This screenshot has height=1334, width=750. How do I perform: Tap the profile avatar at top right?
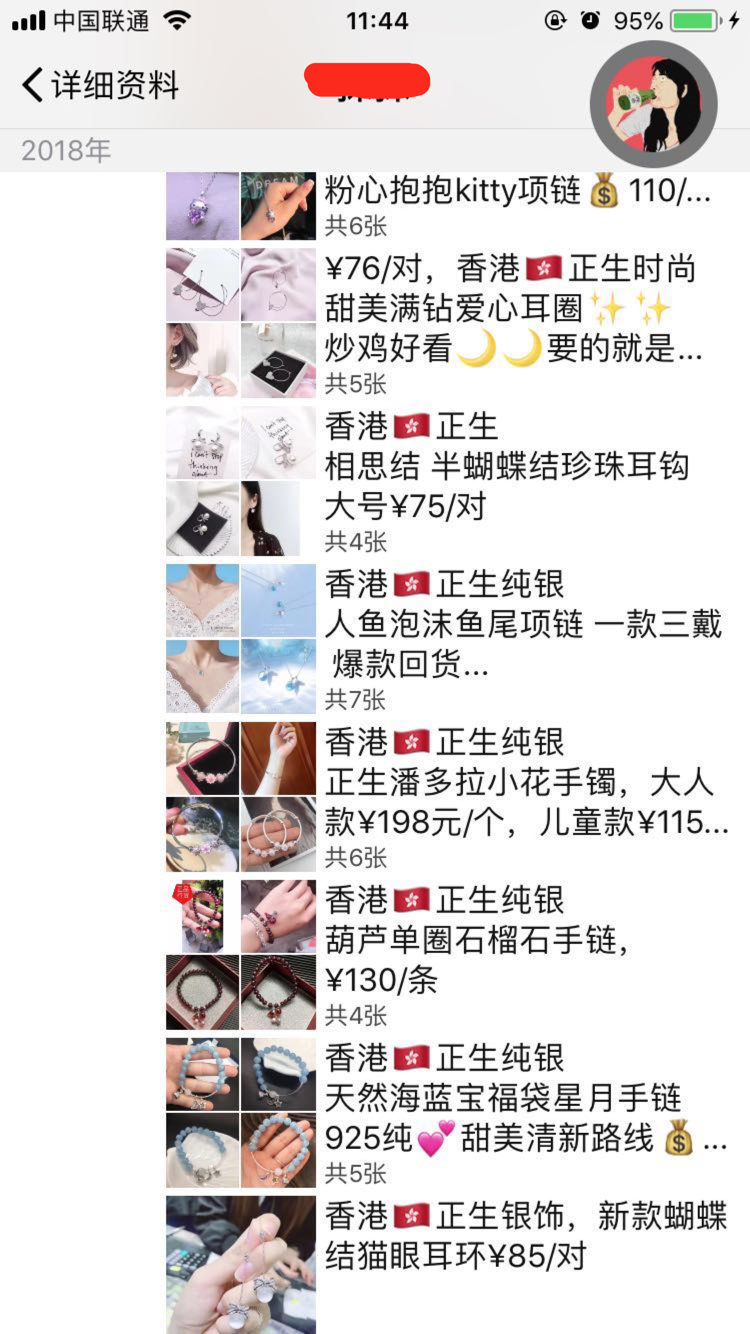[653, 104]
